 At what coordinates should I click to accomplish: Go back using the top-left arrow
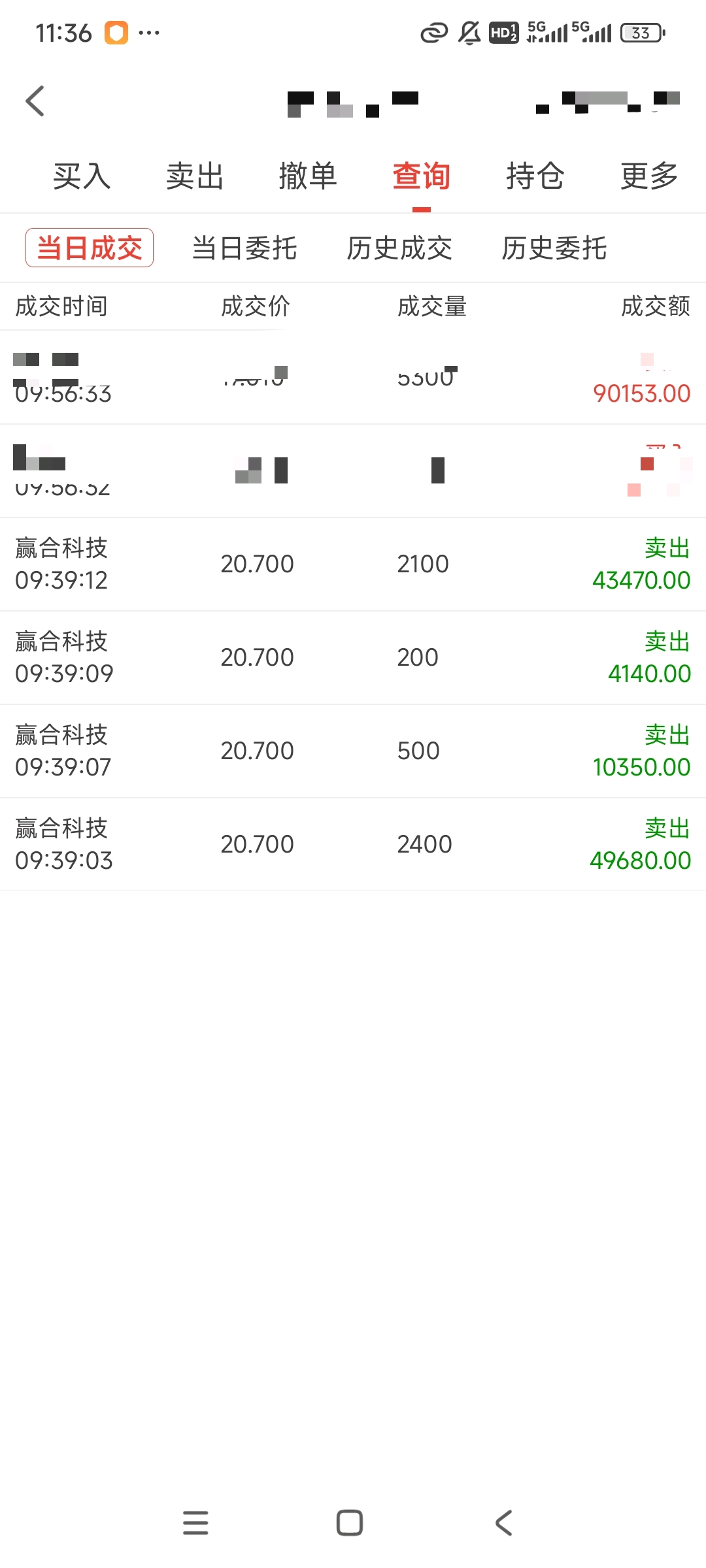coord(35,101)
